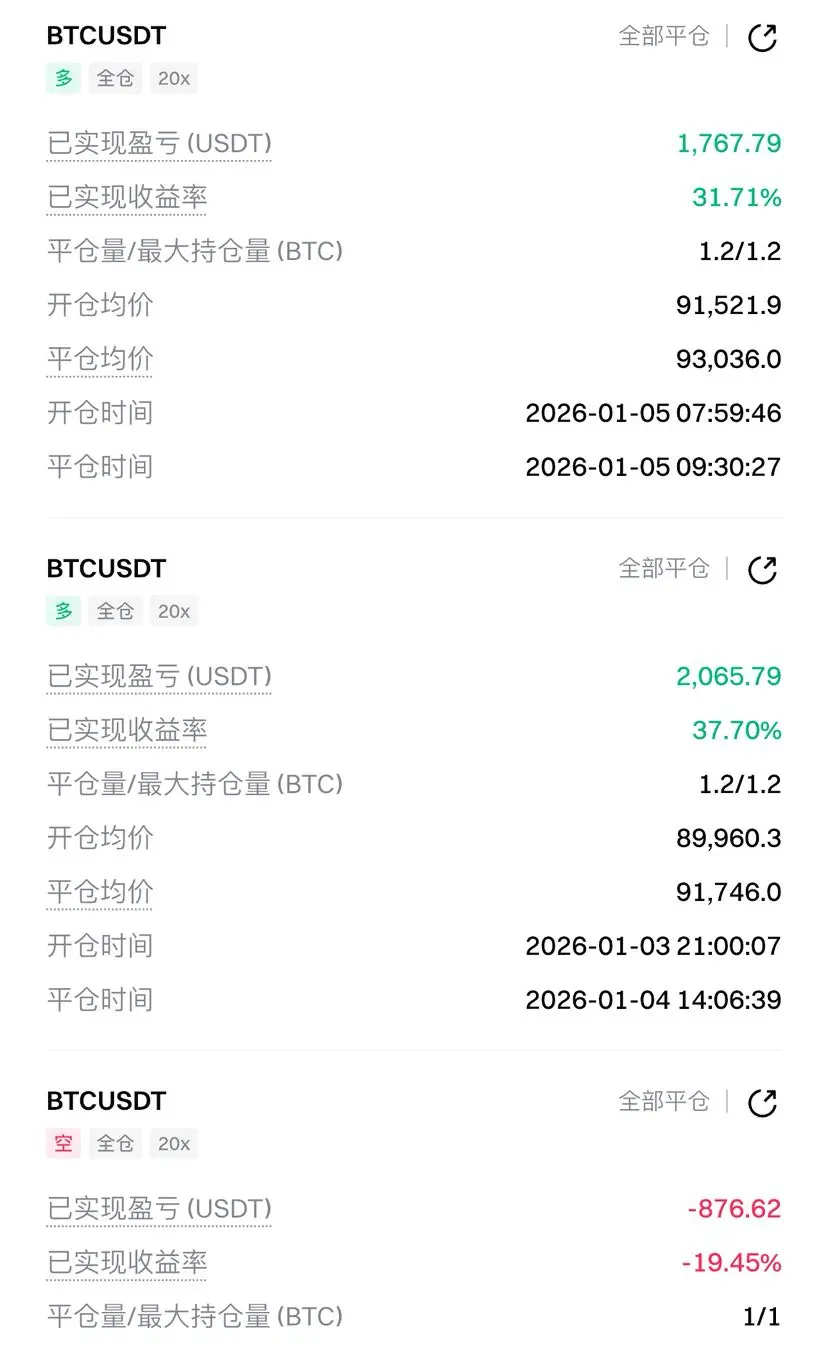Share the trade with 1,767.79 profit
The image size is (828, 1346).
[763, 38]
